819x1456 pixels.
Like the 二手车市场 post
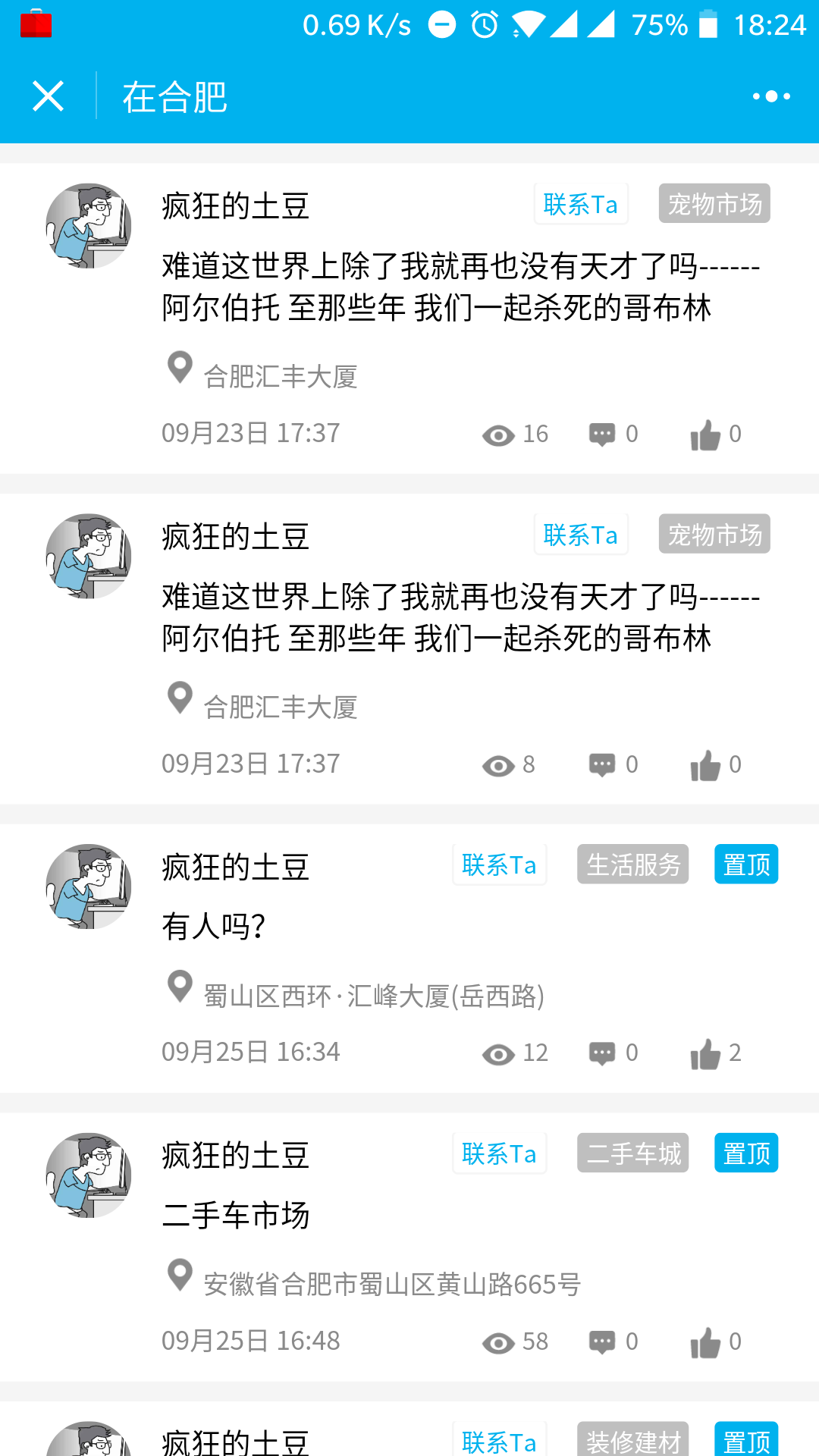[x=706, y=1342]
